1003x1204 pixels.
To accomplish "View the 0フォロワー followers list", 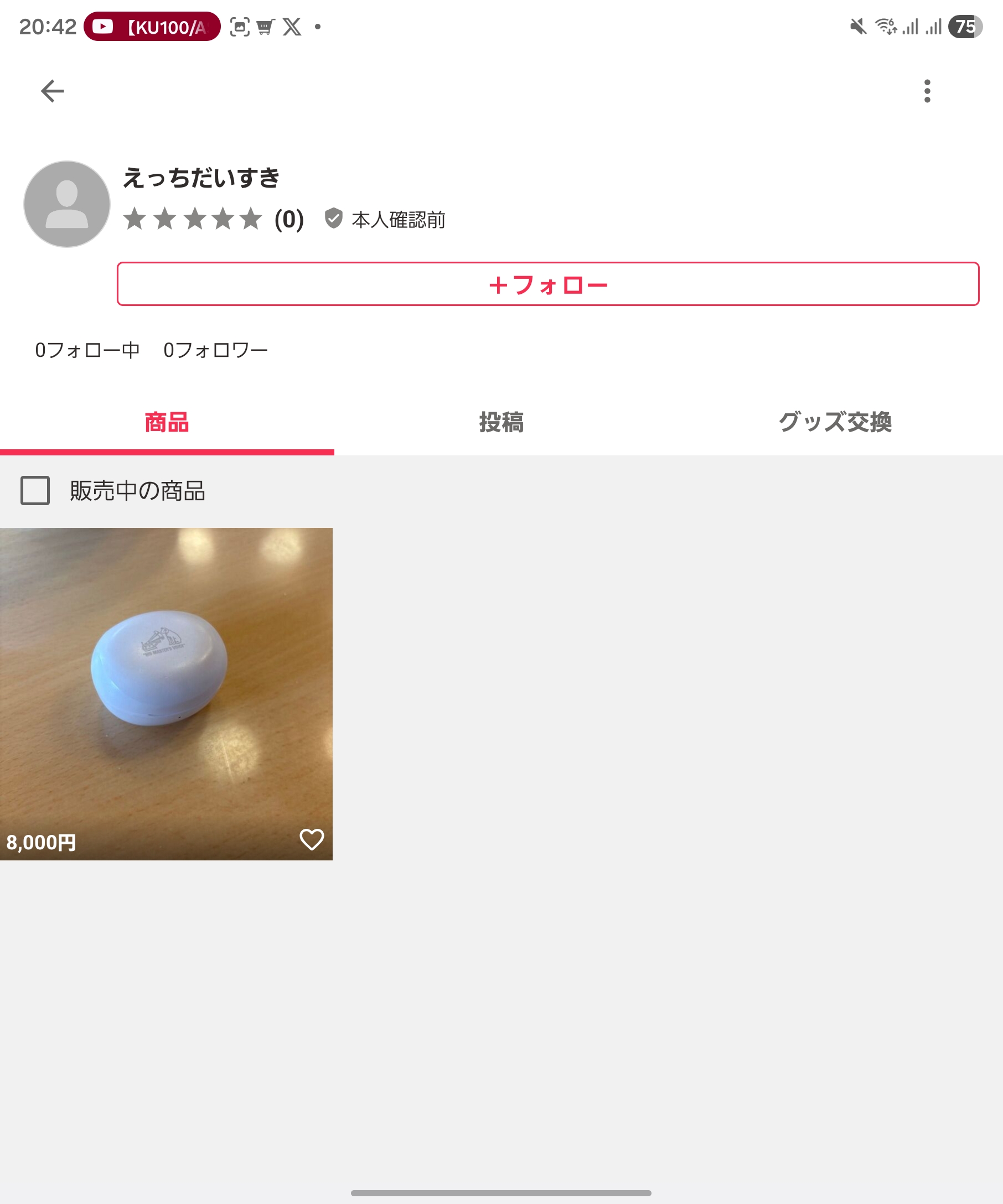I will [x=216, y=350].
